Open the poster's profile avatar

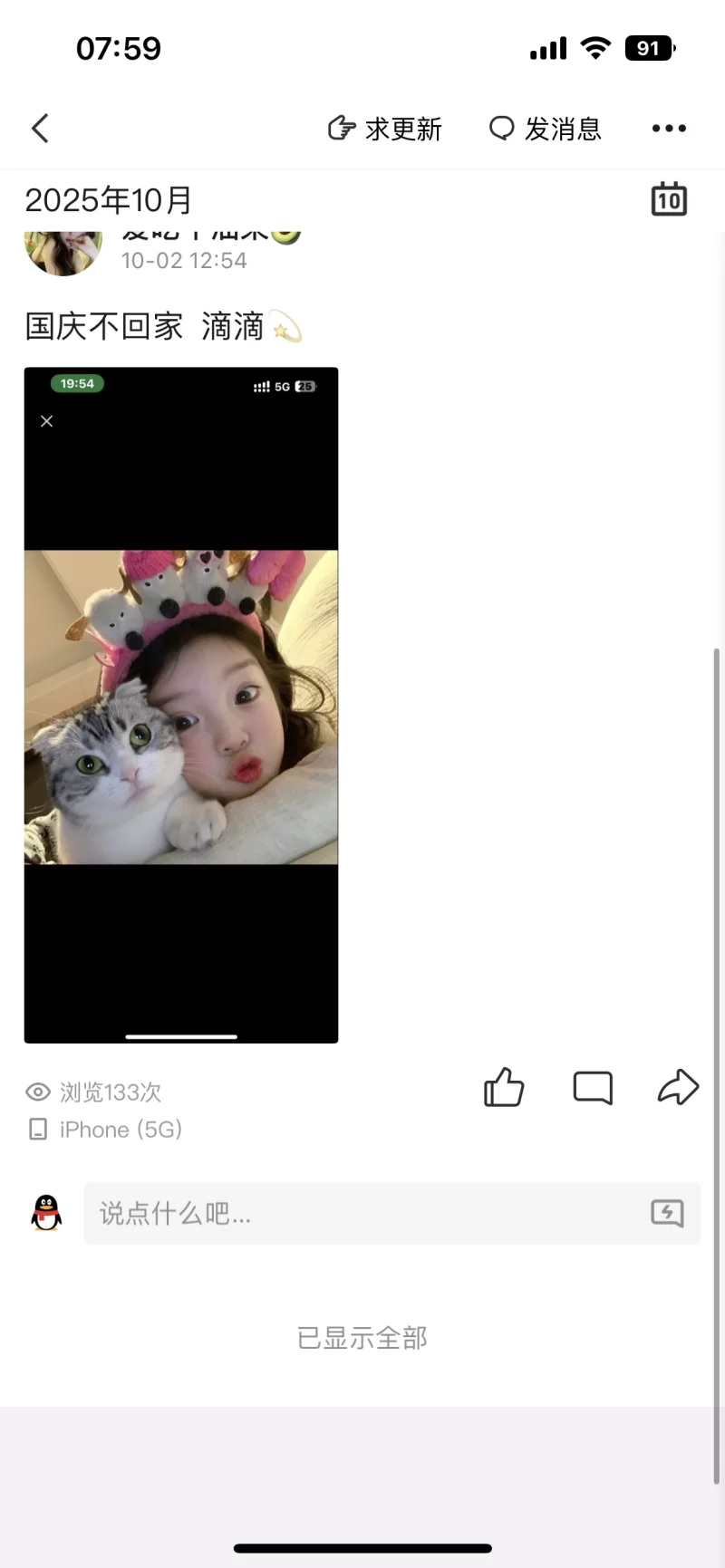click(63, 253)
